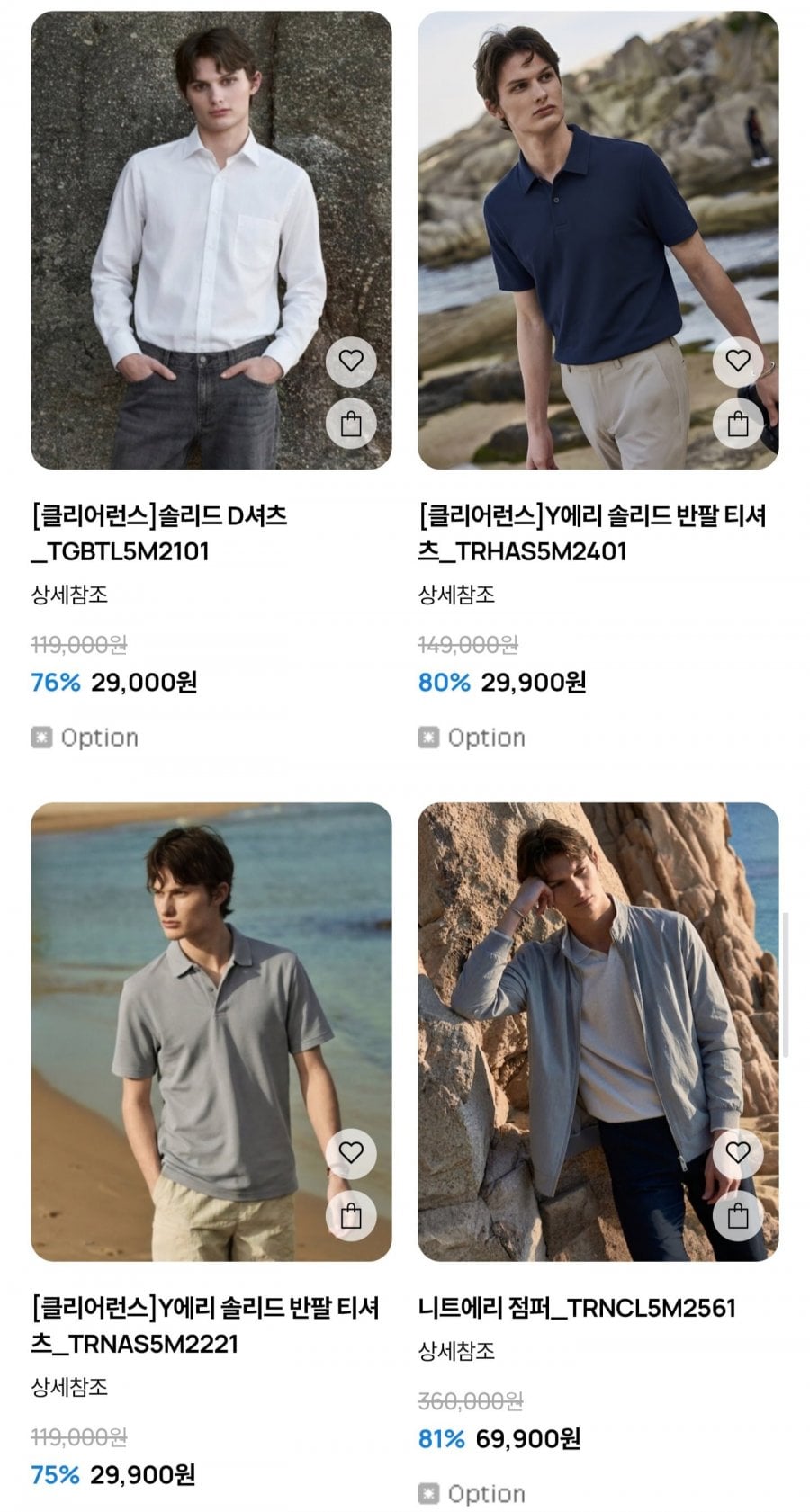Add 니트에리 점퍼 to shopping bag
The width and height of the screenshot is (810, 1512).
tap(738, 1216)
